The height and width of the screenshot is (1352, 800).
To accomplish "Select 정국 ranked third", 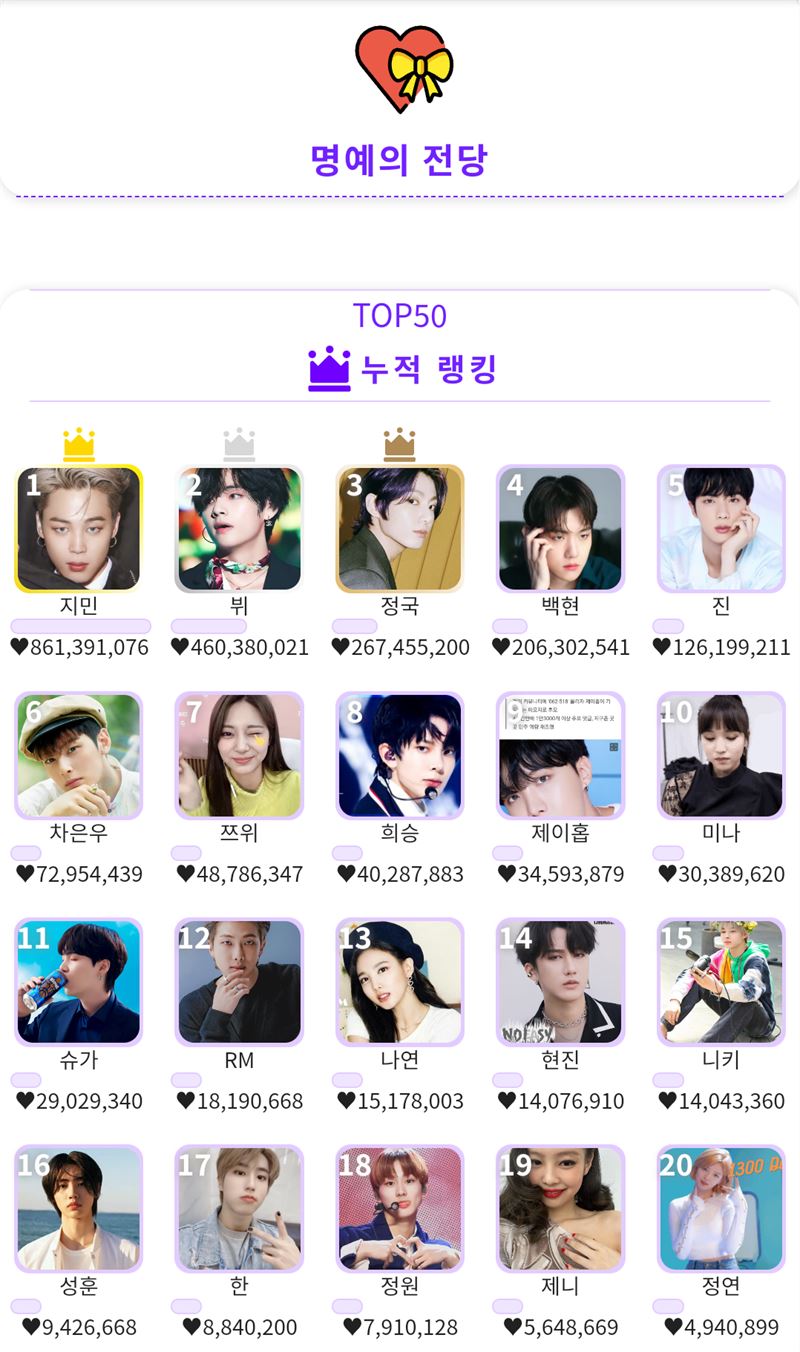I will 400,529.
